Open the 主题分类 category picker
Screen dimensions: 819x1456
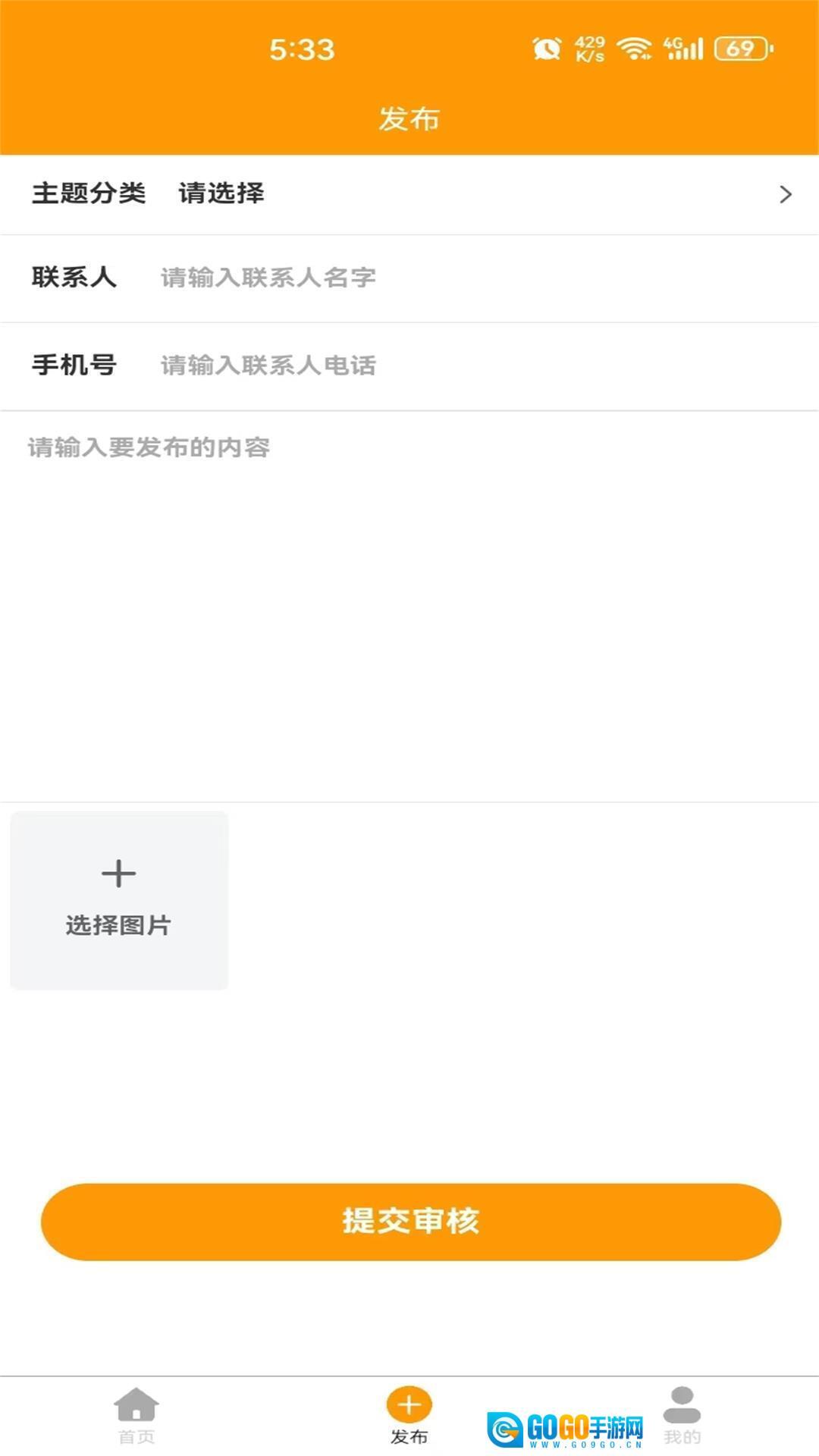tap(409, 194)
